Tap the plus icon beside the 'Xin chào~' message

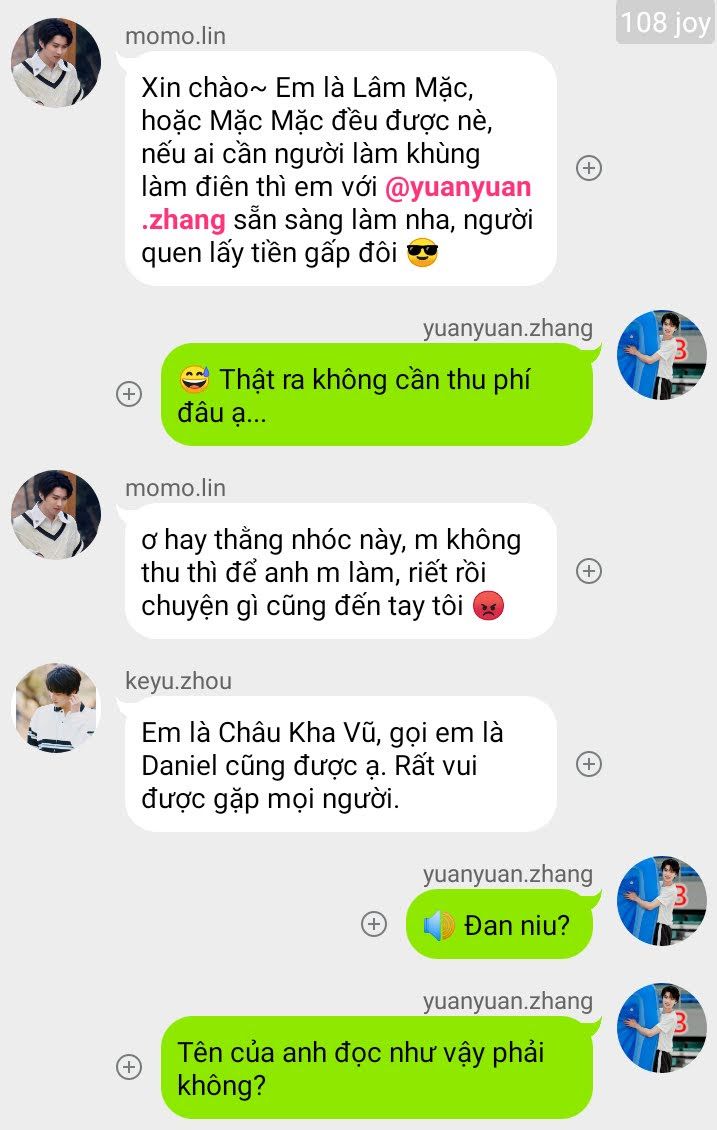pos(589,168)
